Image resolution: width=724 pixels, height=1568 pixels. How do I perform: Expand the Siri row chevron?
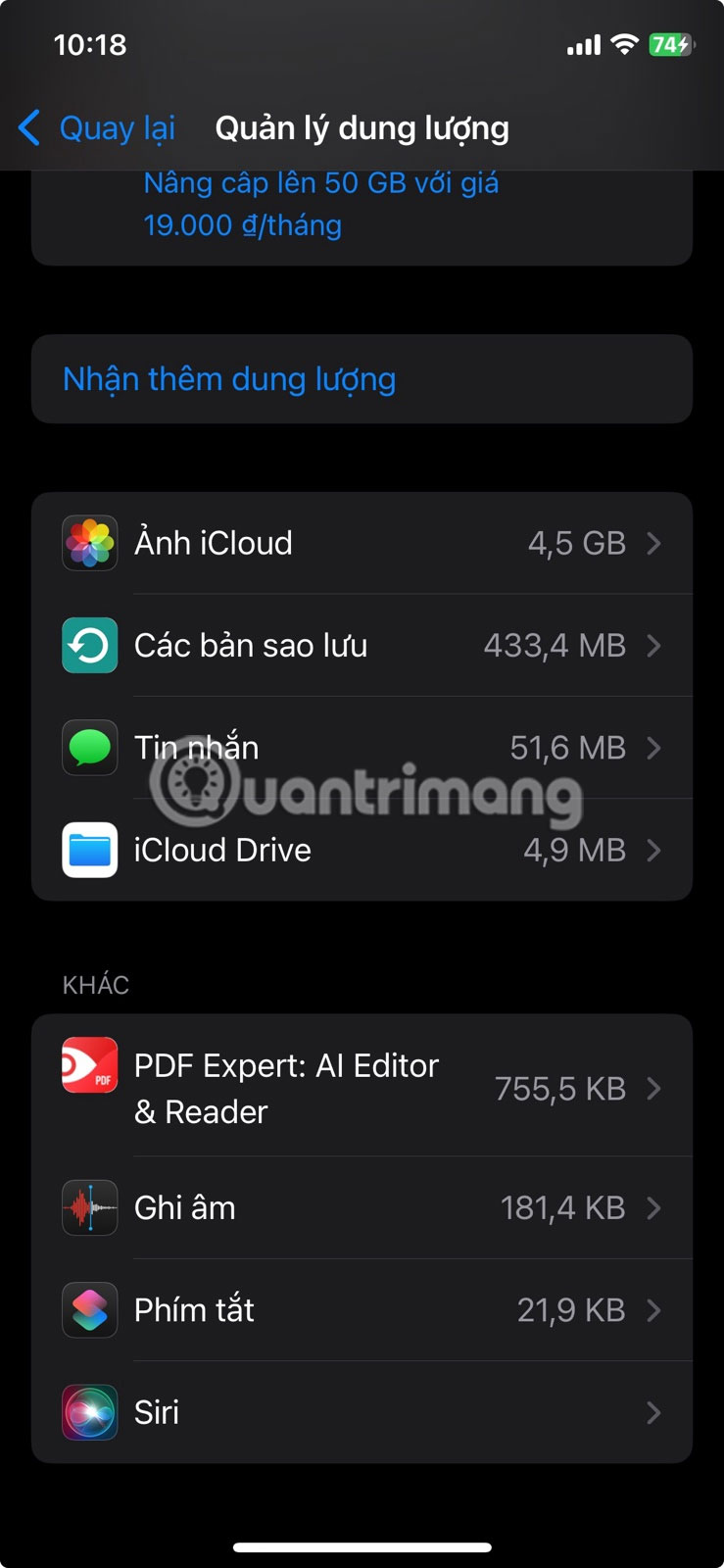pyautogui.click(x=654, y=1412)
